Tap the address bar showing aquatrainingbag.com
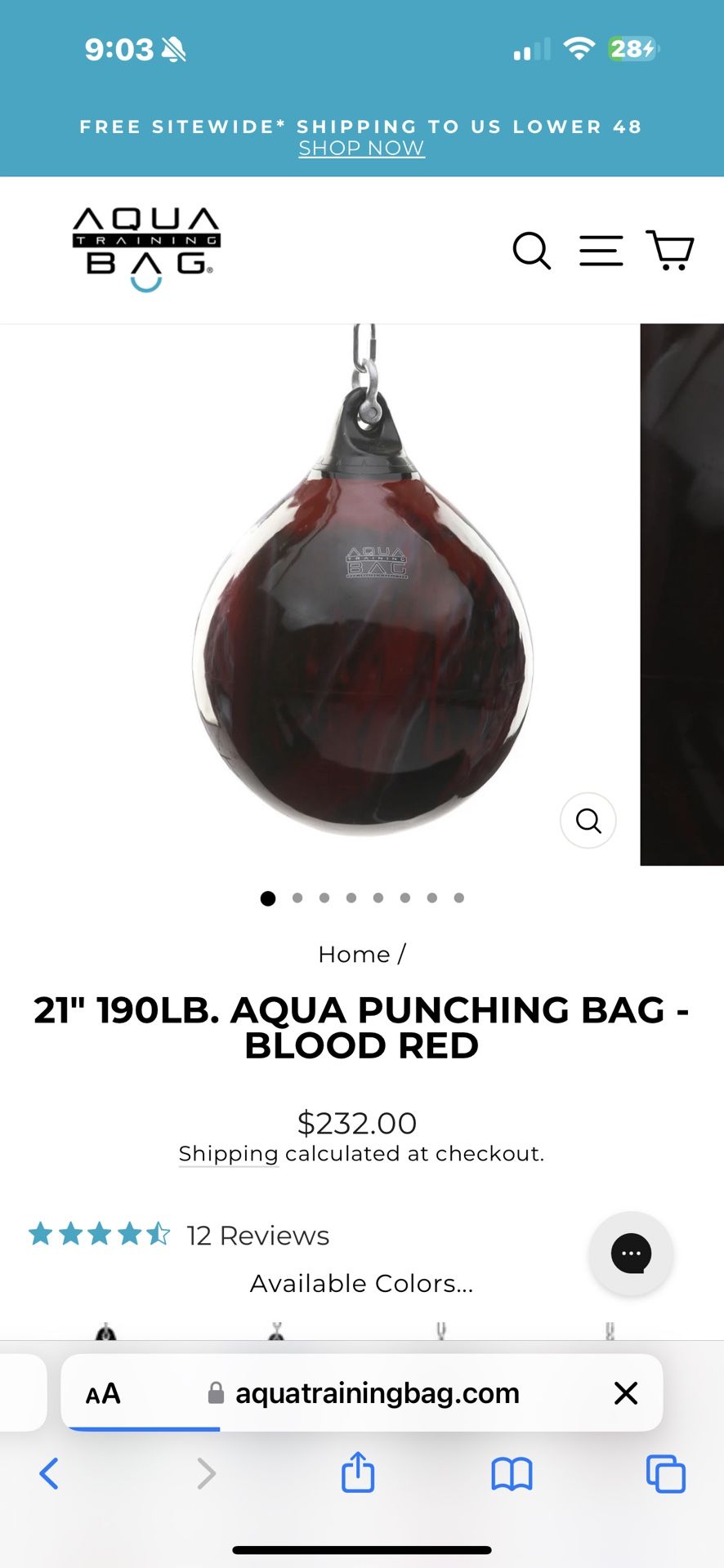 (376, 1393)
